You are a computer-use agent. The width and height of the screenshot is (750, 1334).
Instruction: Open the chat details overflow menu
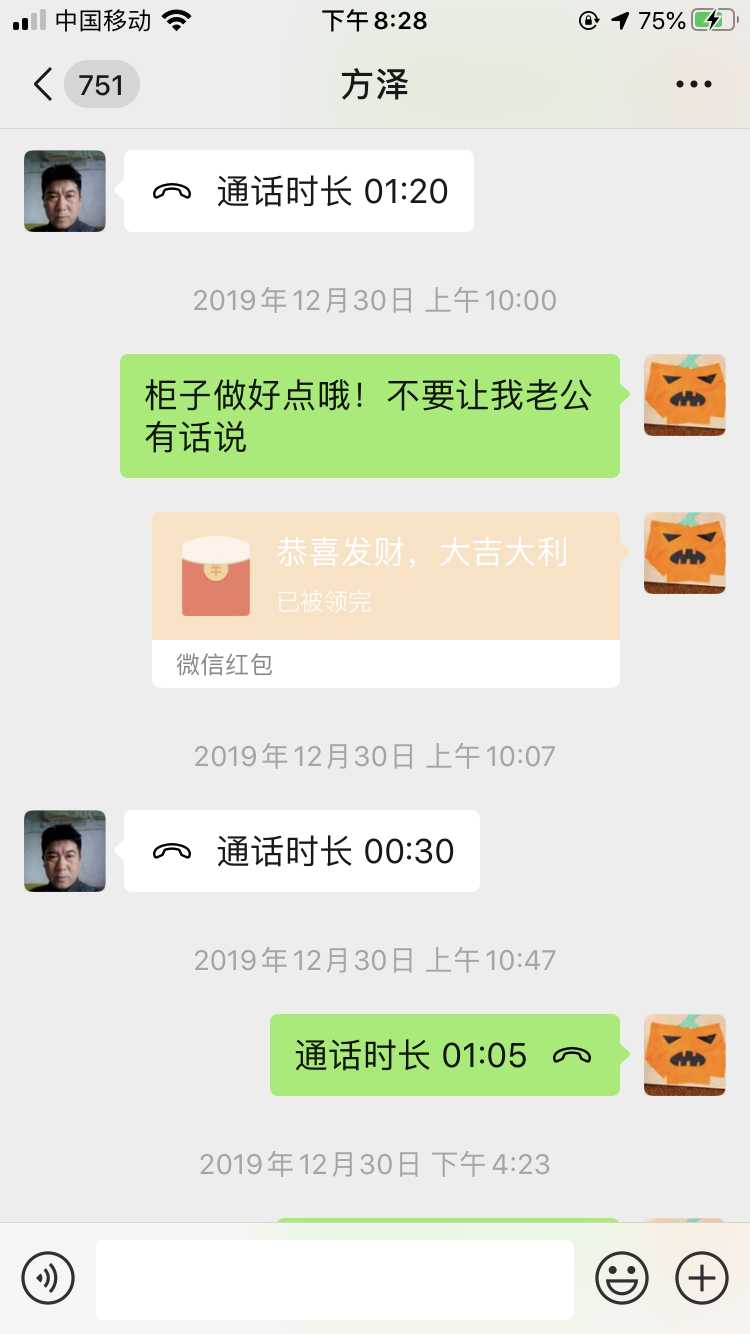point(693,85)
